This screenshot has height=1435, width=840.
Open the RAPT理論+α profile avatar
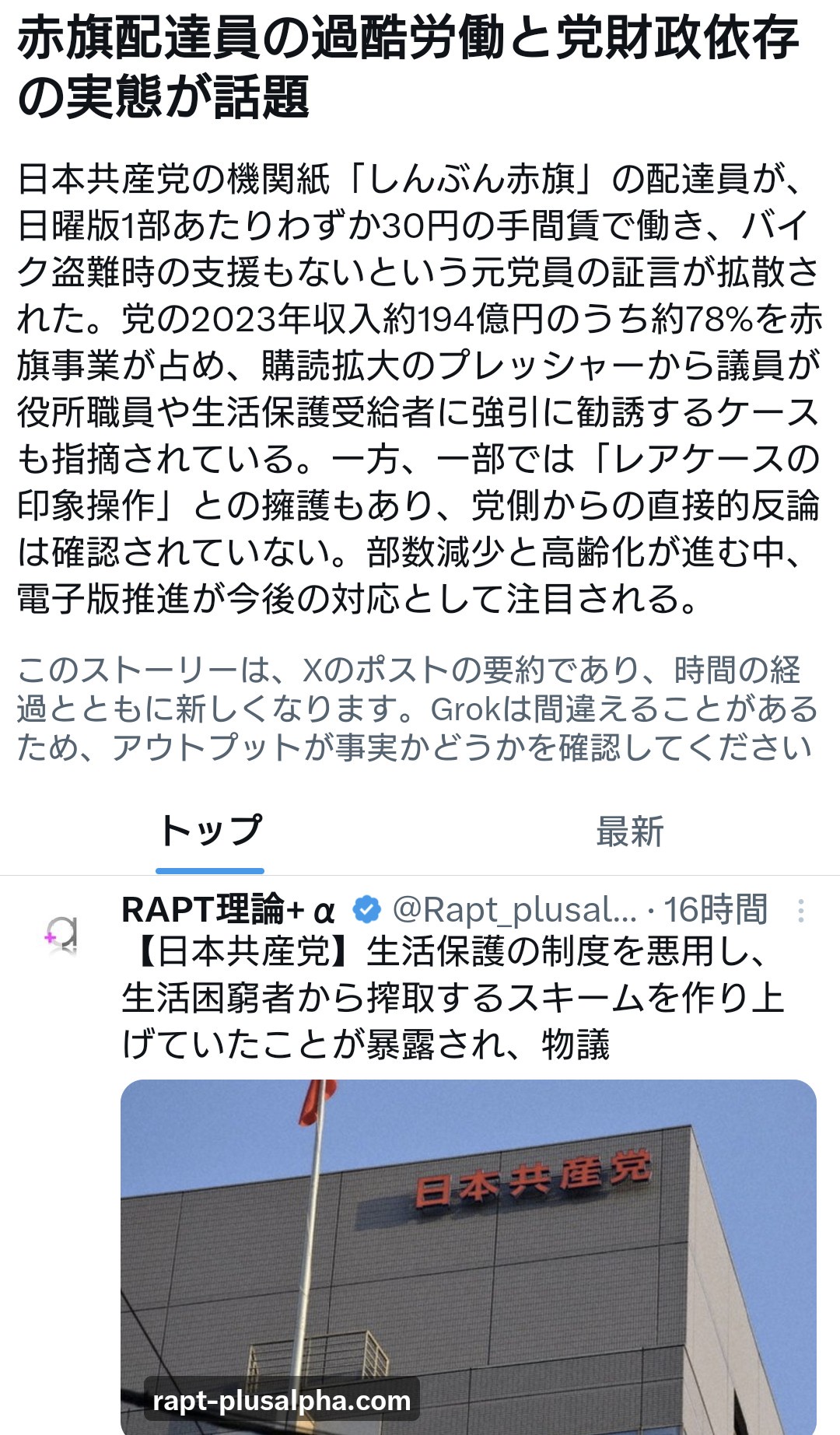click(61, 934)
